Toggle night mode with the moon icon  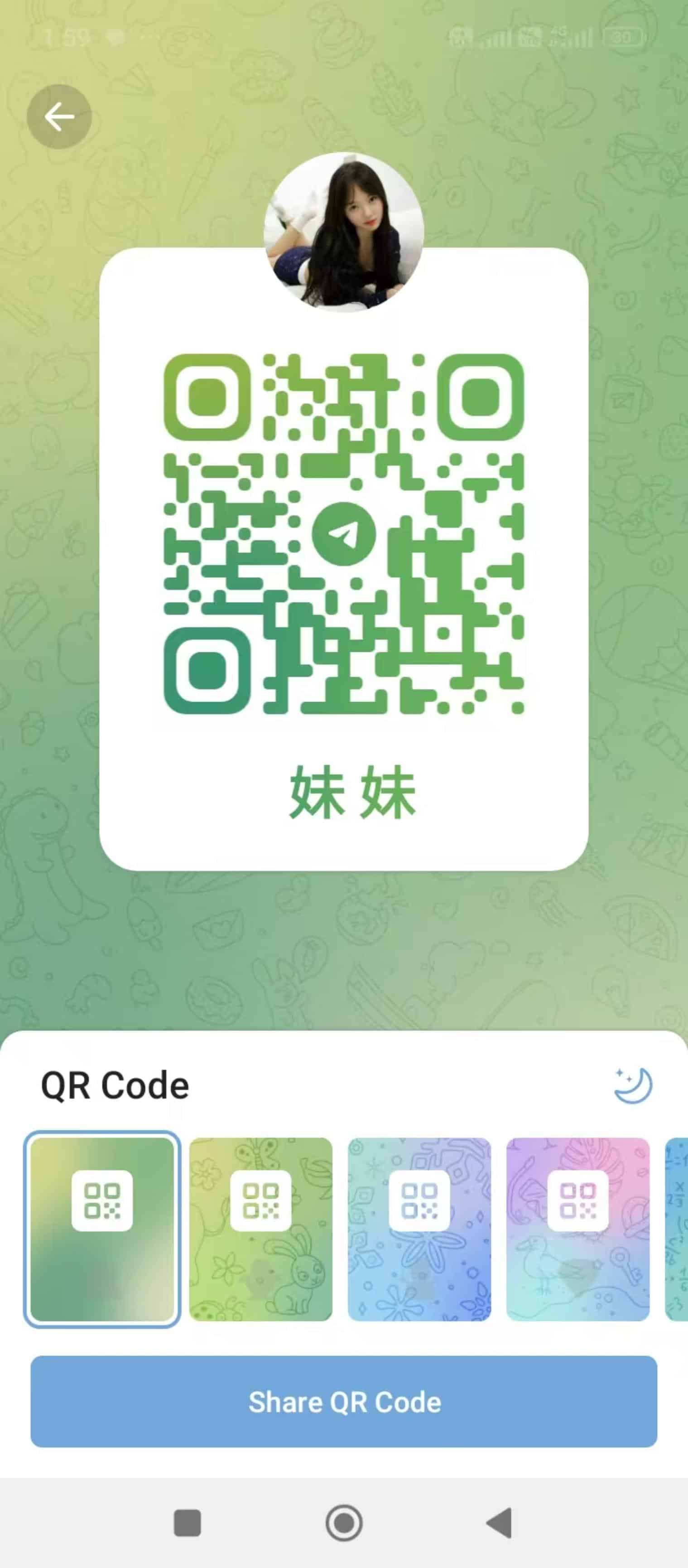(x=633, y=1085)
